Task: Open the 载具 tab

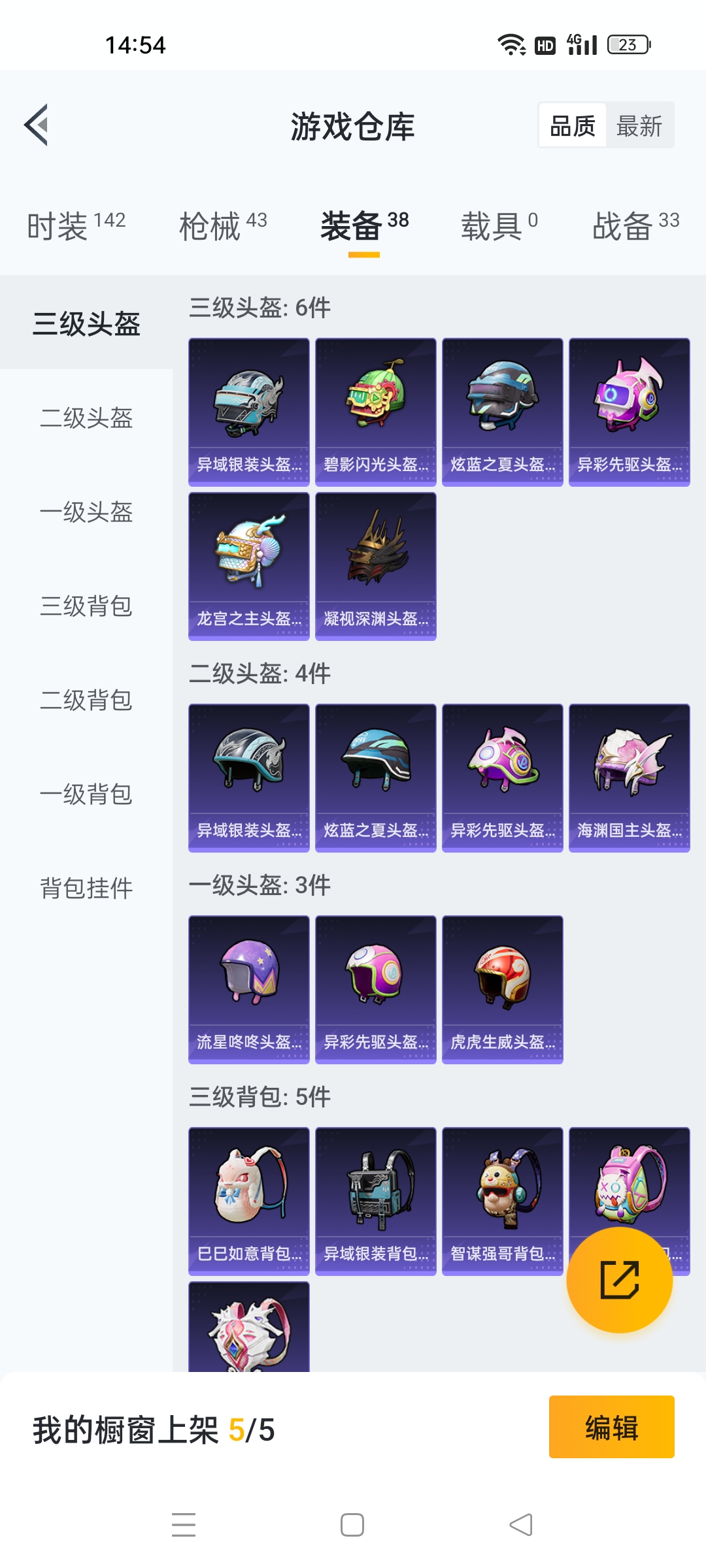Action: (x=499, y=226)
